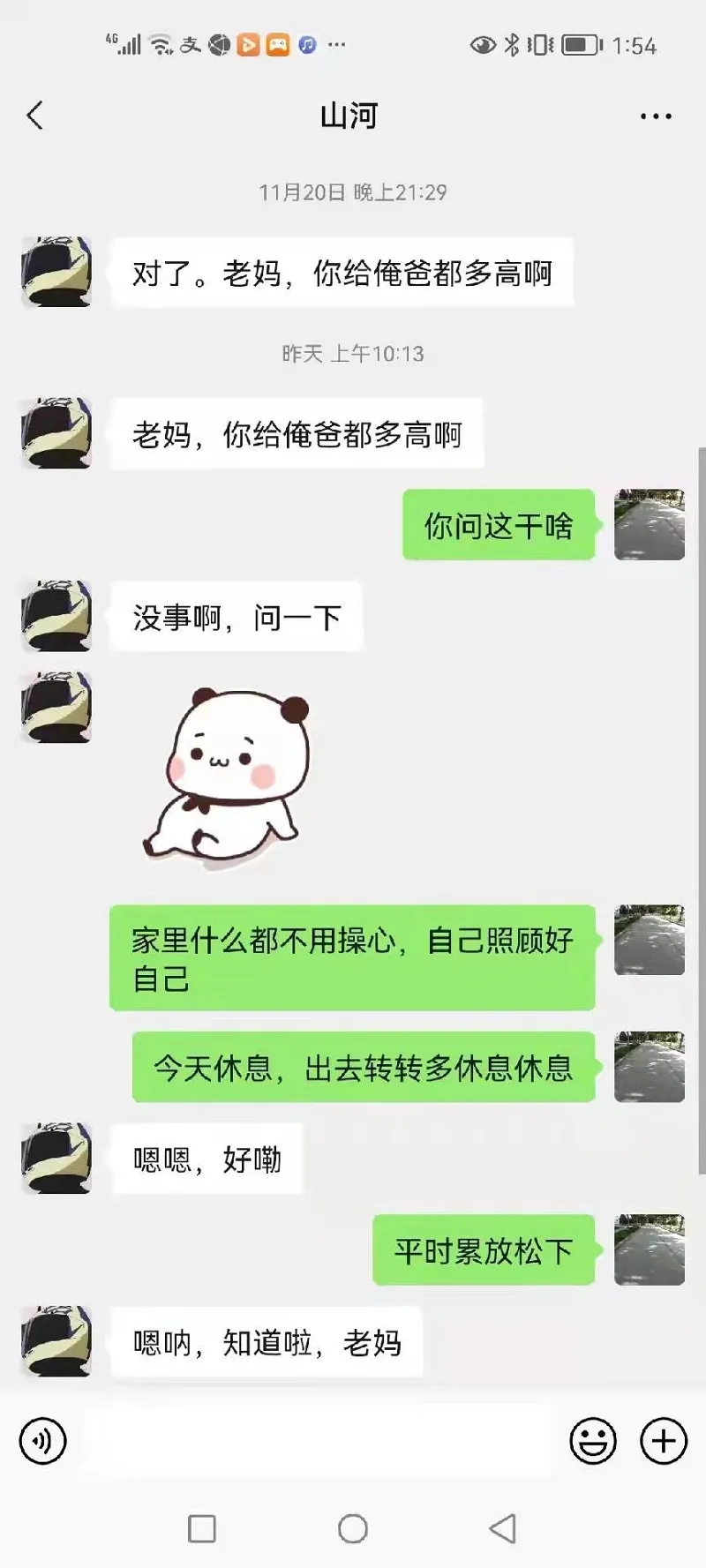Go to the system home screen
The image size is (706, 1568).
[353, 1528]
